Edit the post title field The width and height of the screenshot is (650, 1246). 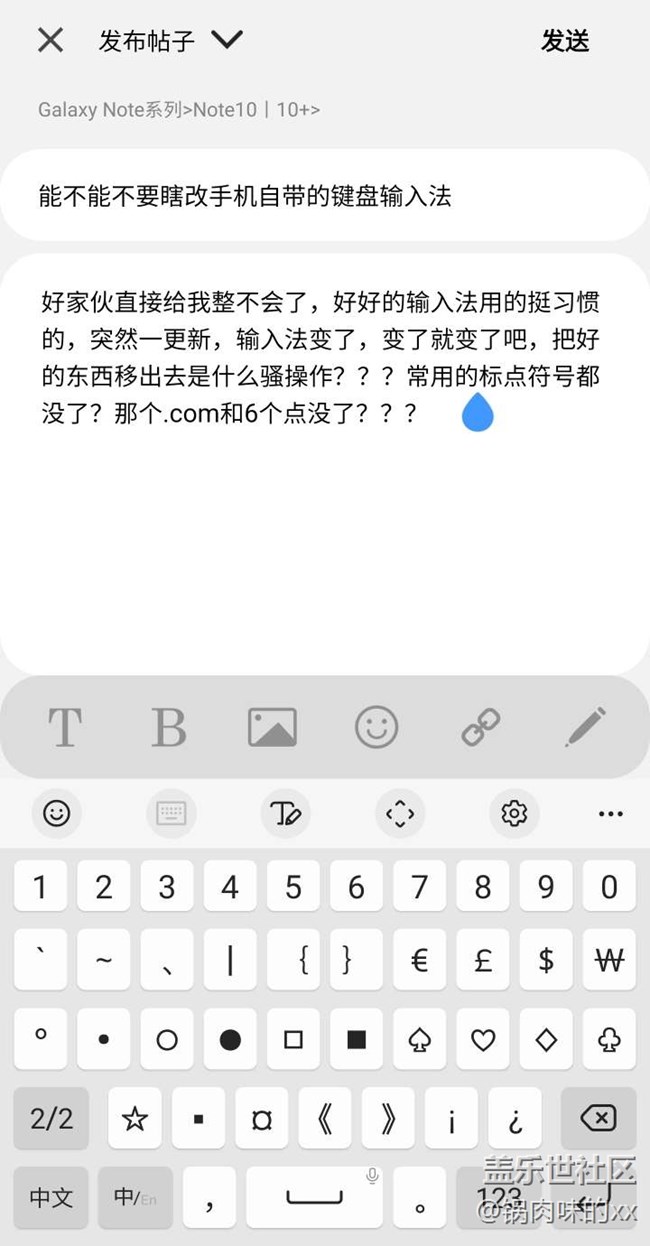click(325, 196)
